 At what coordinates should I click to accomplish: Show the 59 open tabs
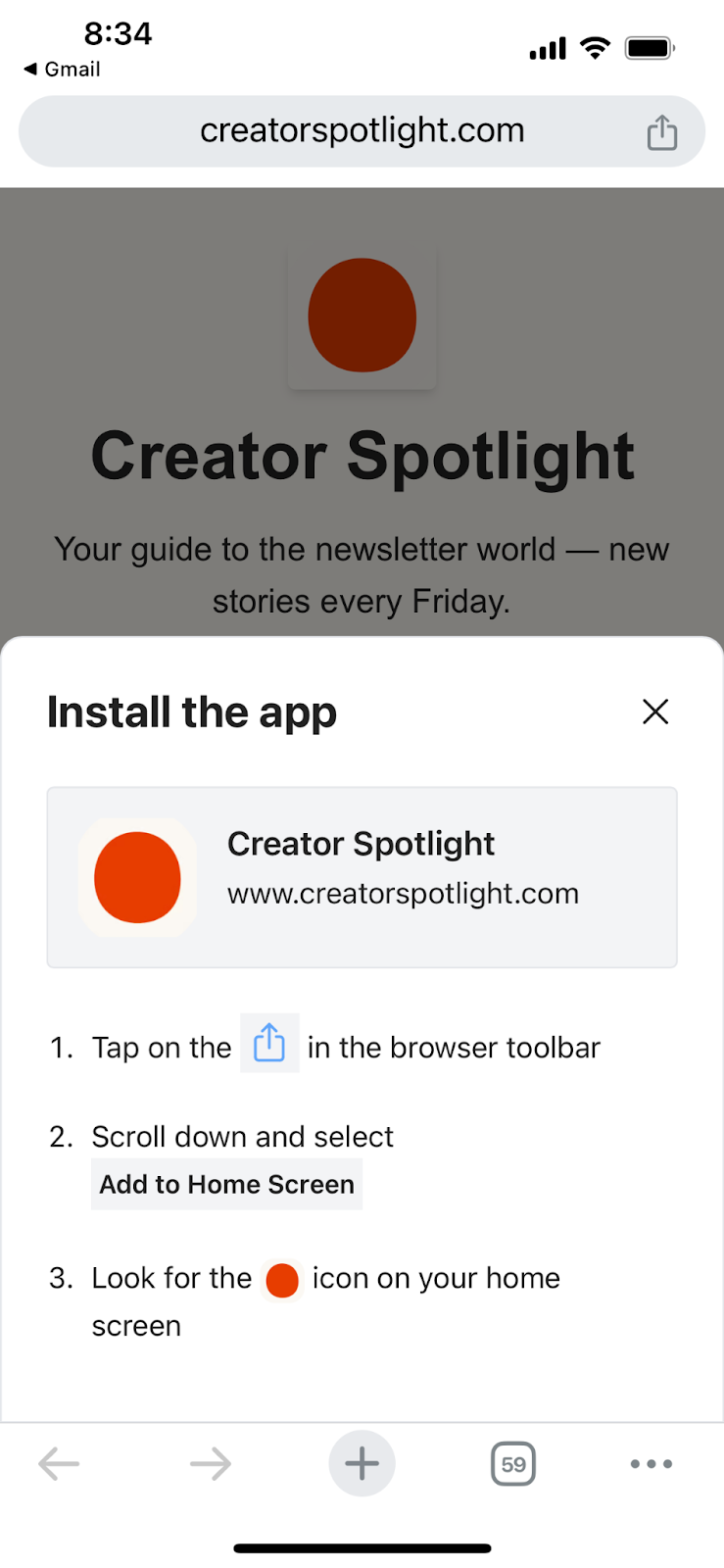(x=513, y=1464)
